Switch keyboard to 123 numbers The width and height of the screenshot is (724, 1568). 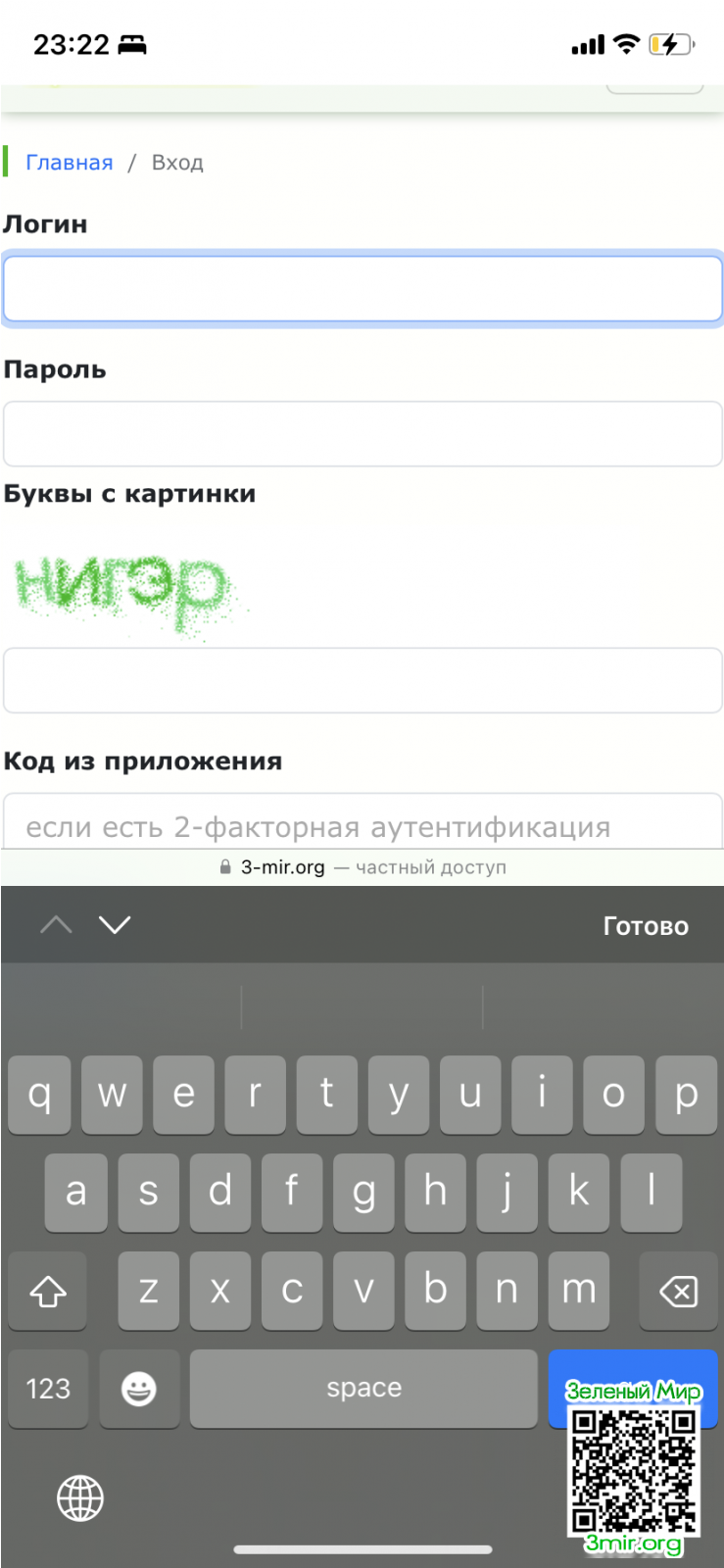point(48,1389)
